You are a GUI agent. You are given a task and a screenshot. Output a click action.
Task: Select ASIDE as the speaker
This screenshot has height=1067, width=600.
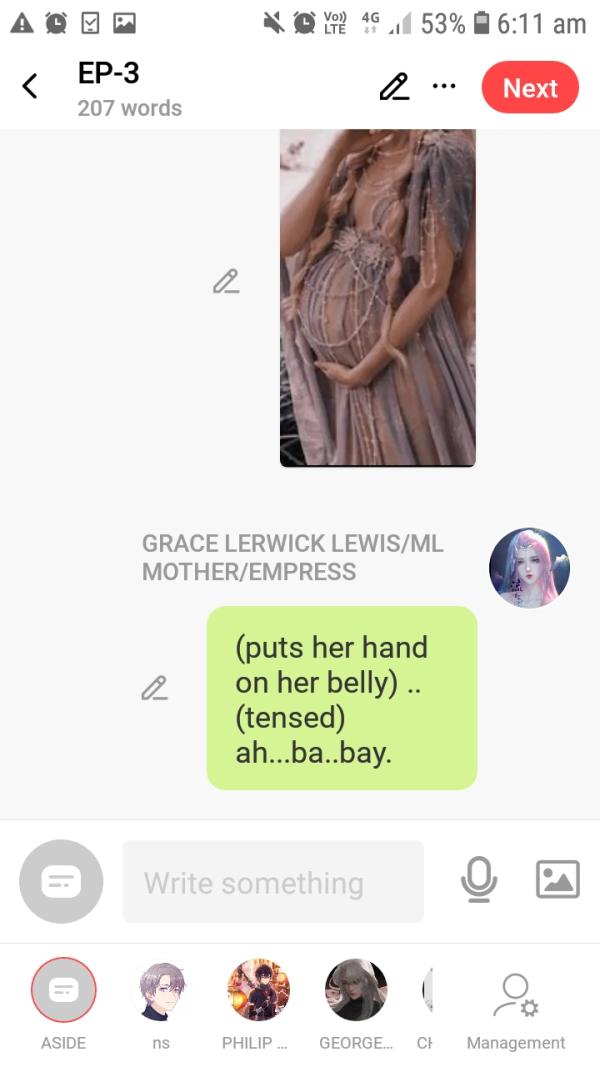pyautogui.click(x=63, y=990)
